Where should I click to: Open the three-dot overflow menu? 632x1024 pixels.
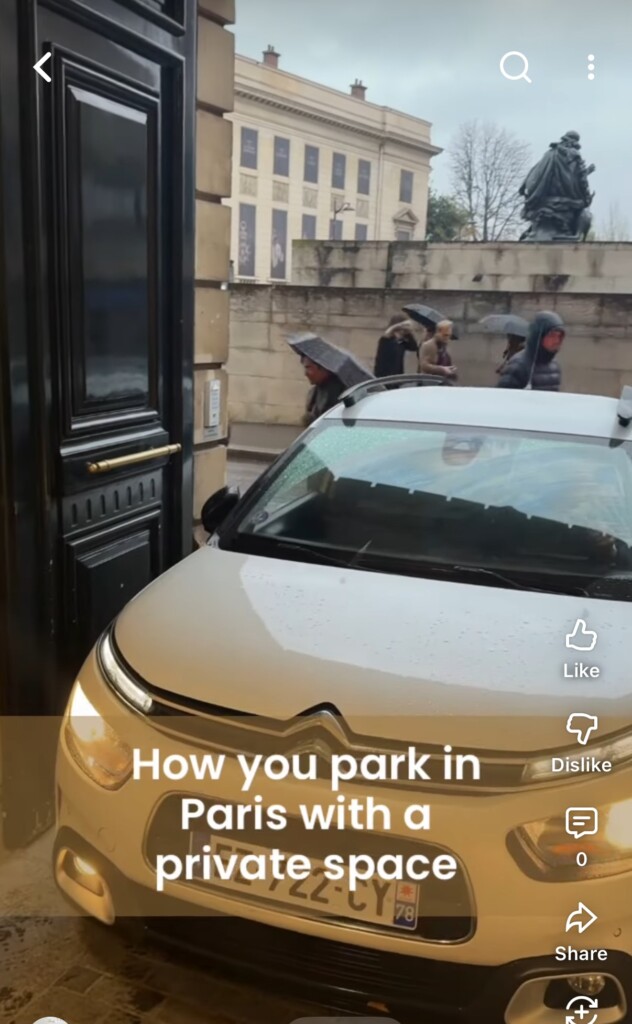pyautogui.click(x=591, y=67)
